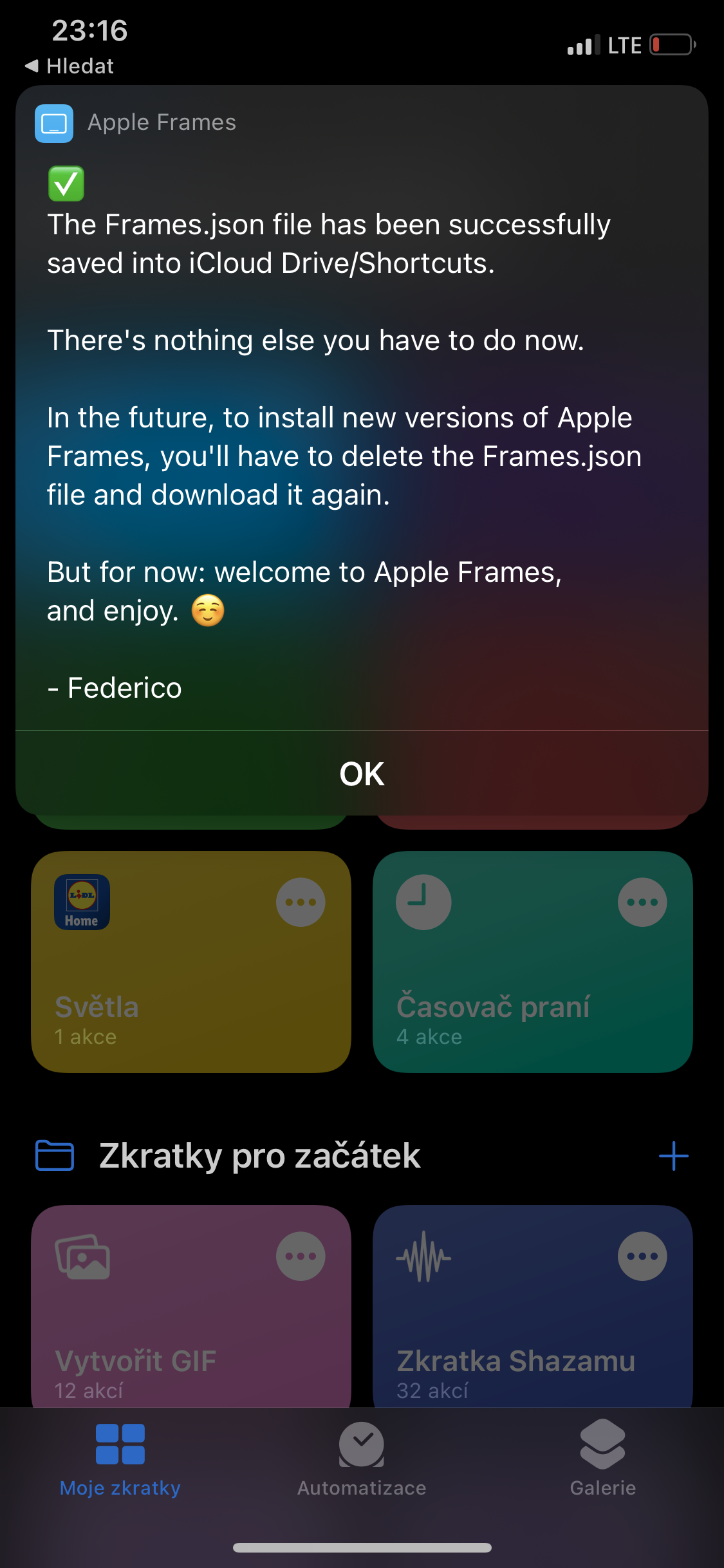This screenshot has width=724, height=1568.
Task: Switch to the Automatizace tab
Action: (362, 1460)
